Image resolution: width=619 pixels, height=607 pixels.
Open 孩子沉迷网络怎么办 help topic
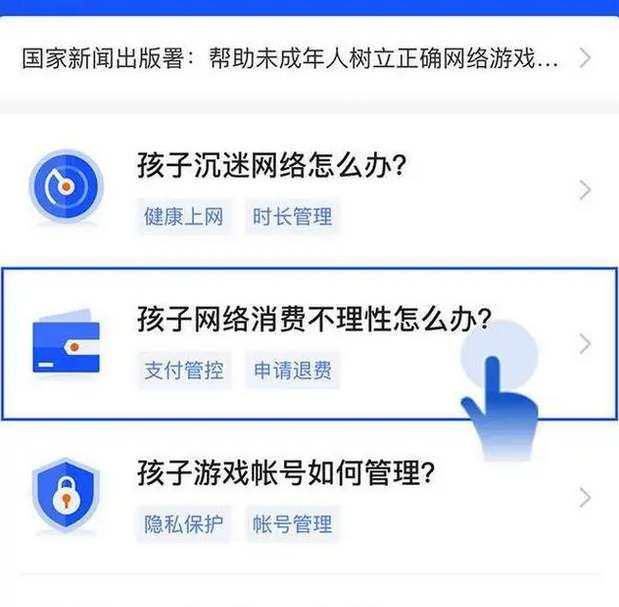coord(272,166)
